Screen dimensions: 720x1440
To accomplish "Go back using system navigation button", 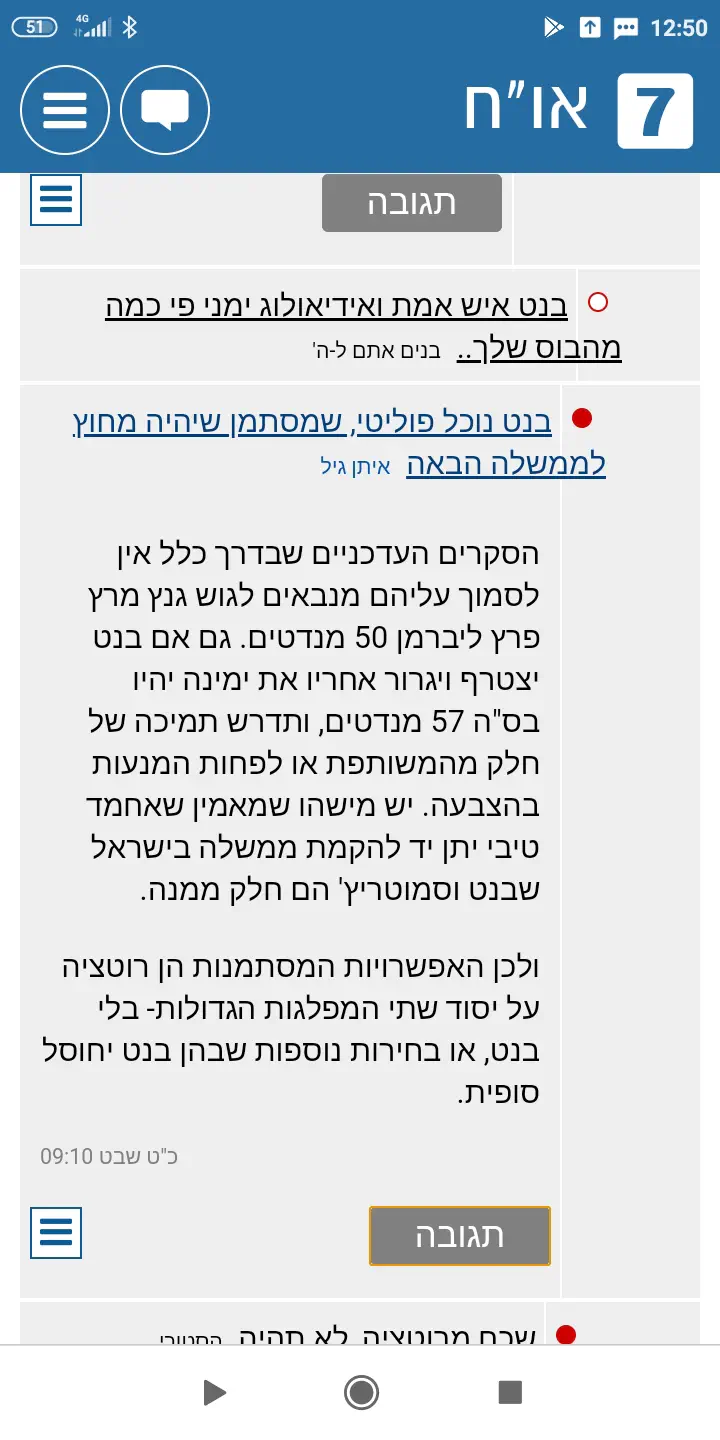I will [213, 1392].
